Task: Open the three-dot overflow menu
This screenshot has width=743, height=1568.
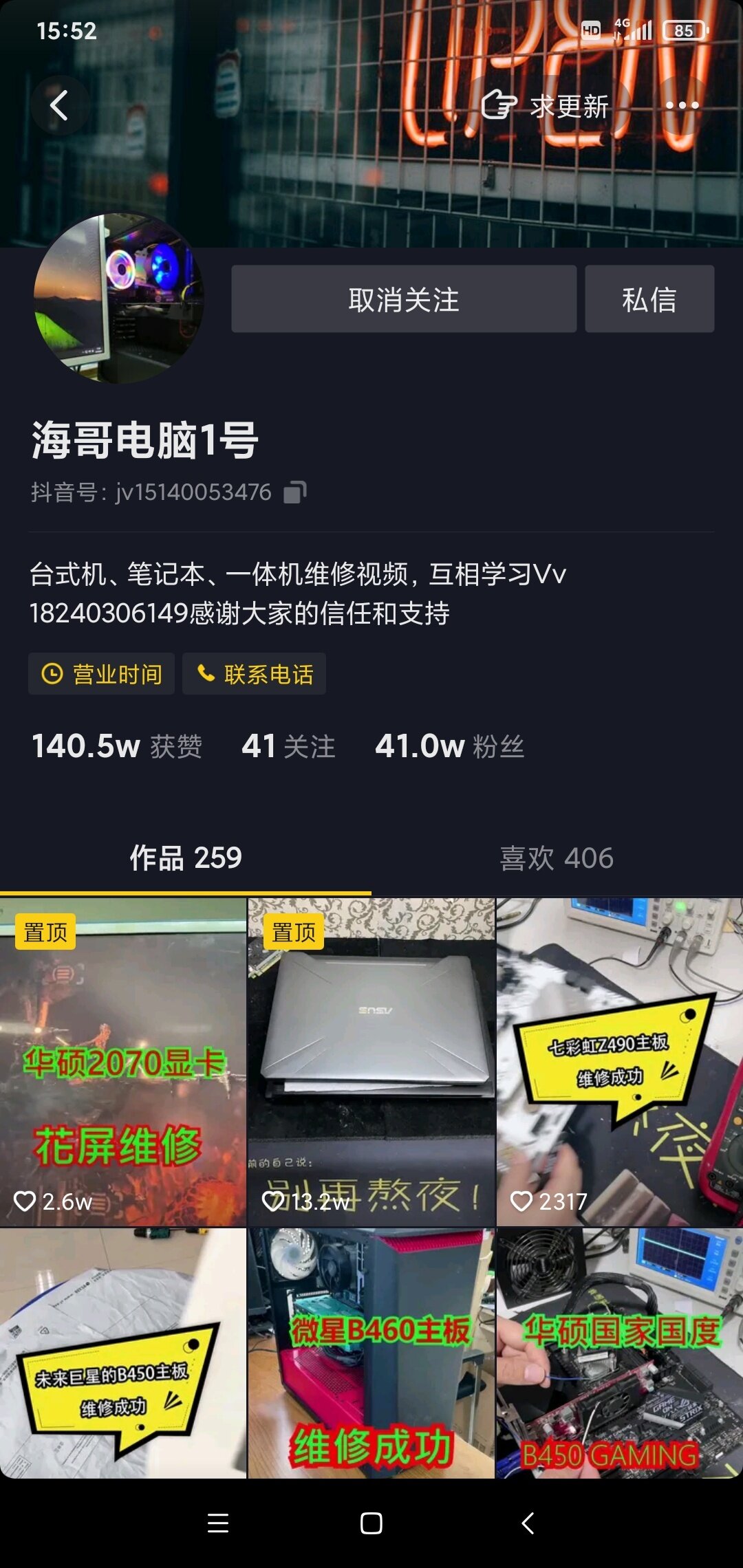Action: (x=682, y=106)
